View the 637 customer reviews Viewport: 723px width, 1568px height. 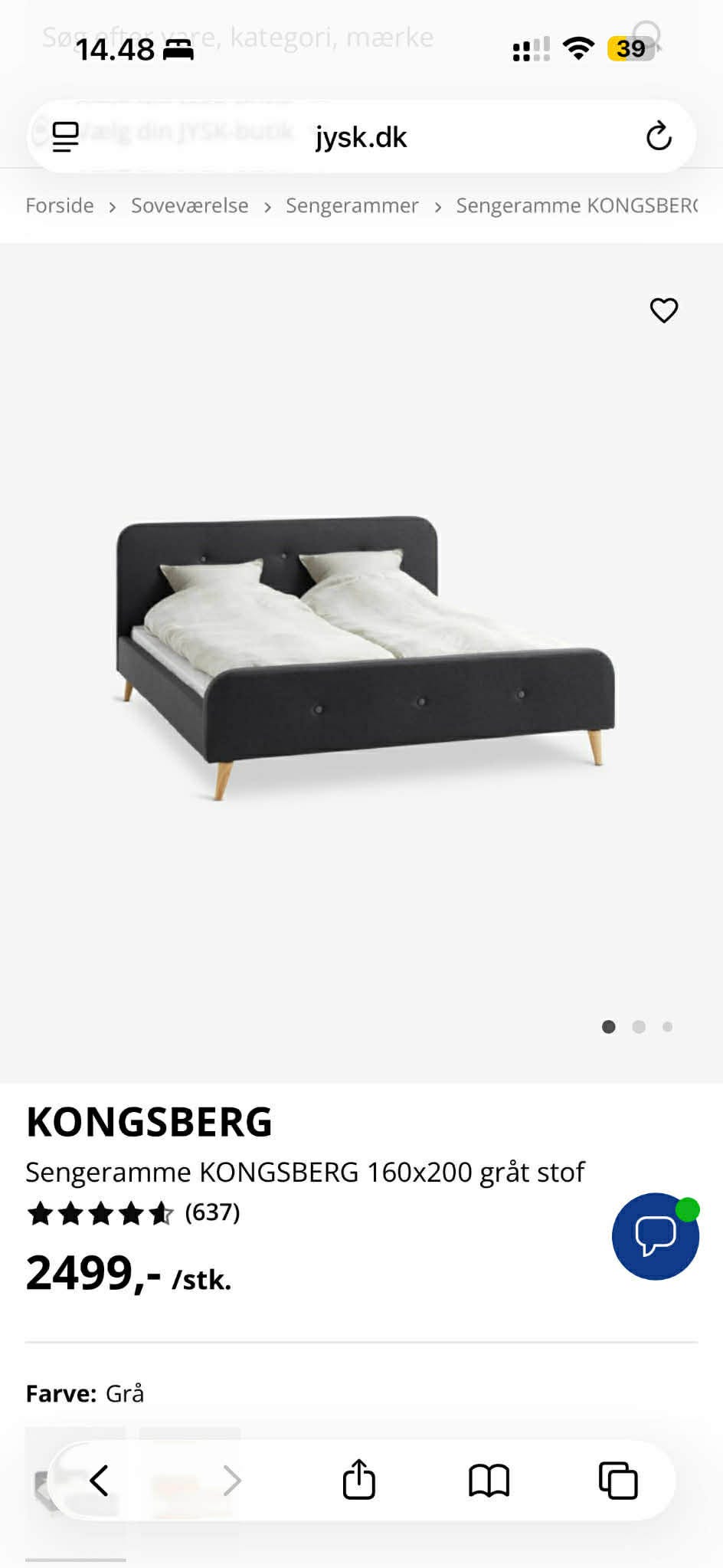click(x=211, y=1212)
